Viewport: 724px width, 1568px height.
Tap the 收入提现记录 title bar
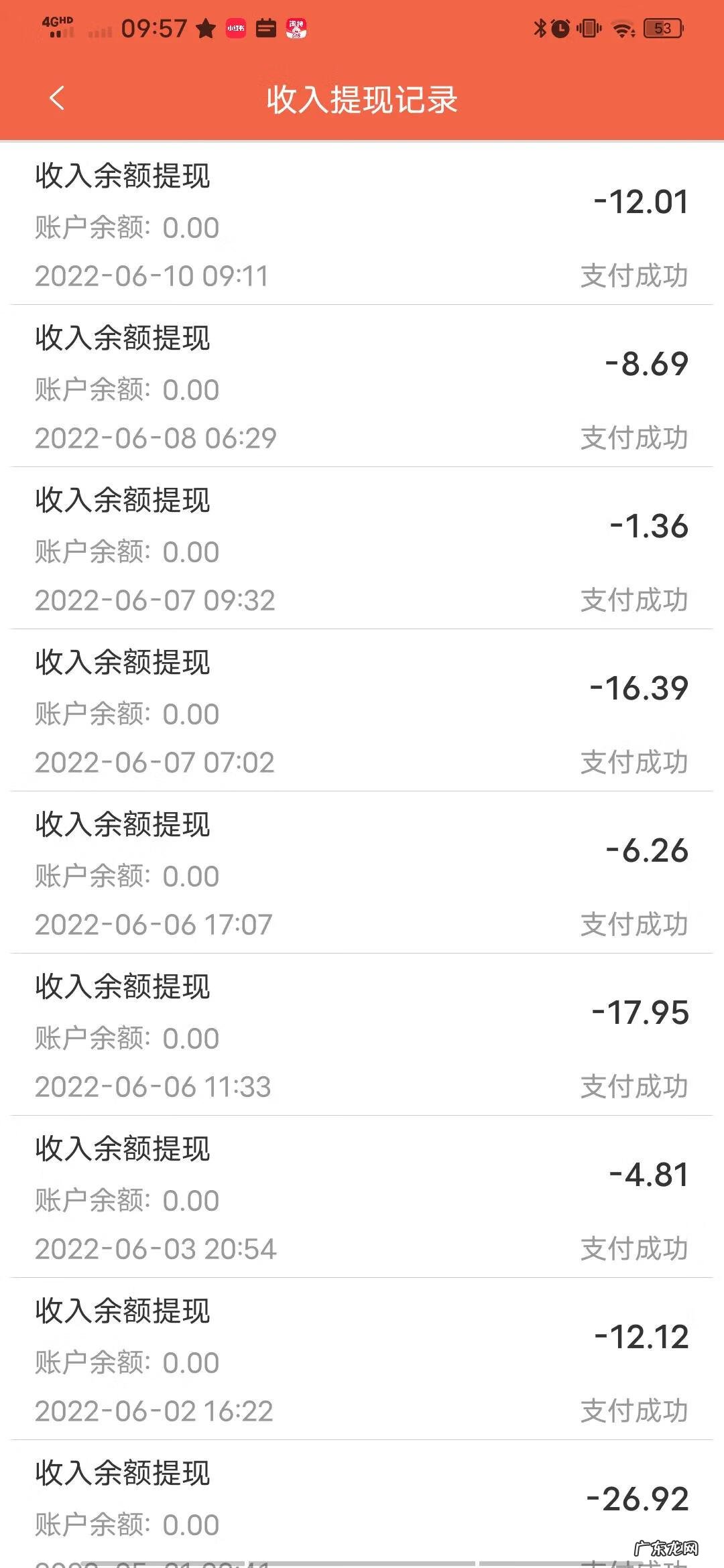coord(362,99)
